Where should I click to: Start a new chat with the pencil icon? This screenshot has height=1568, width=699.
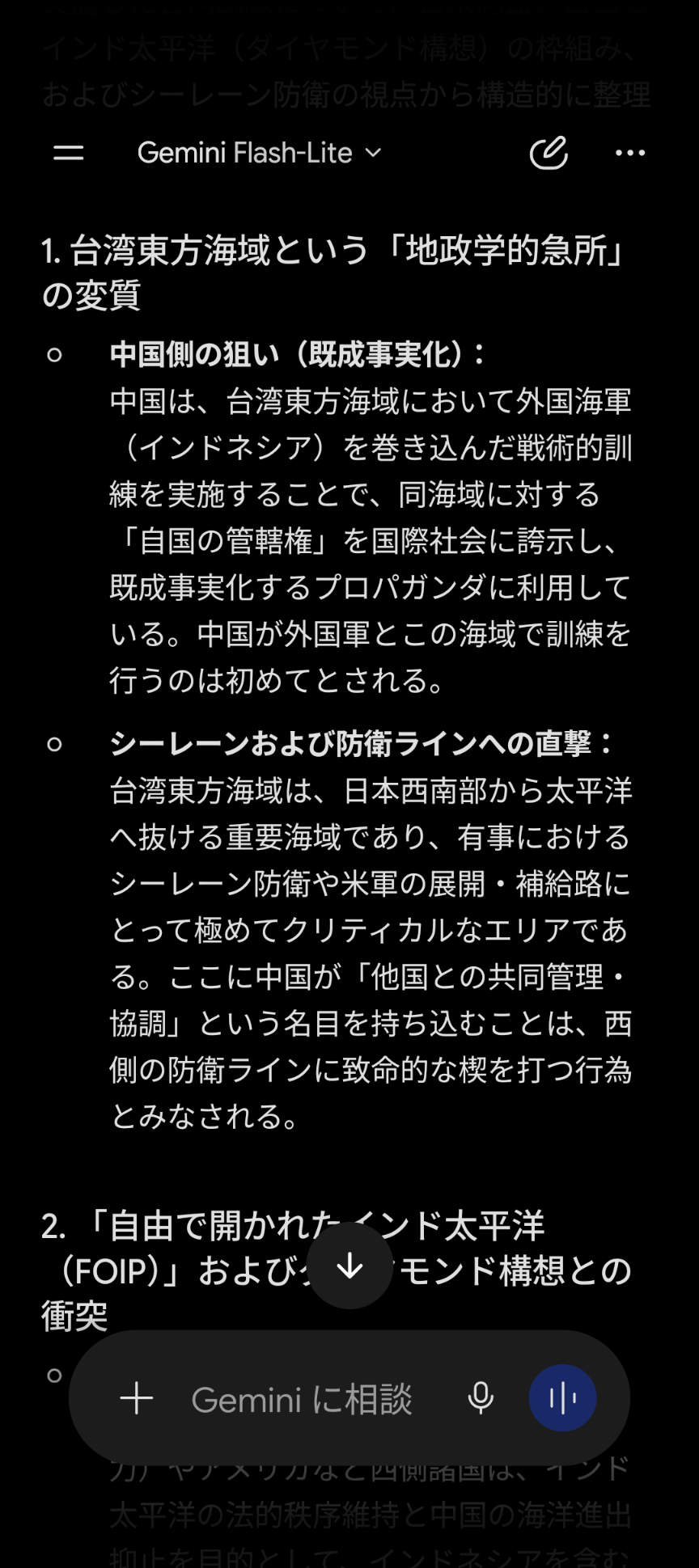point(549,153)
